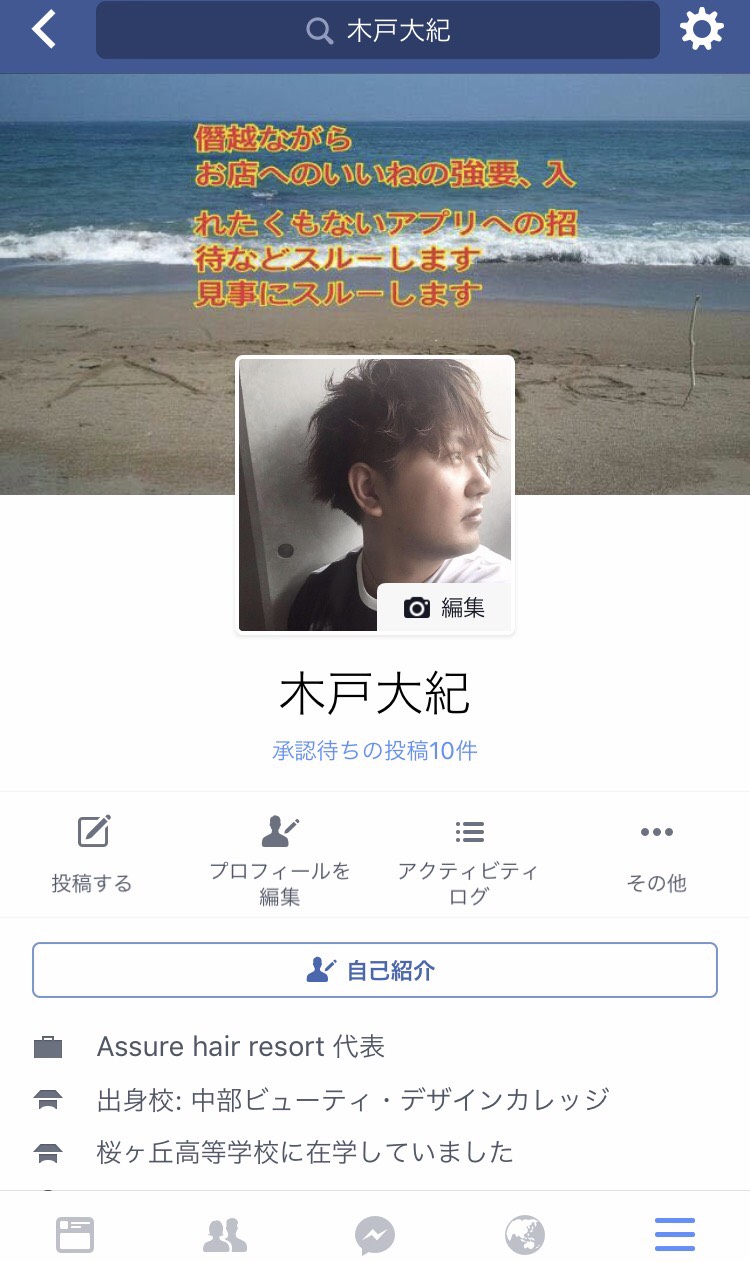750x1262 pixels.
Task: View the アクティビティログ
Action: click(x=468, y=853)
